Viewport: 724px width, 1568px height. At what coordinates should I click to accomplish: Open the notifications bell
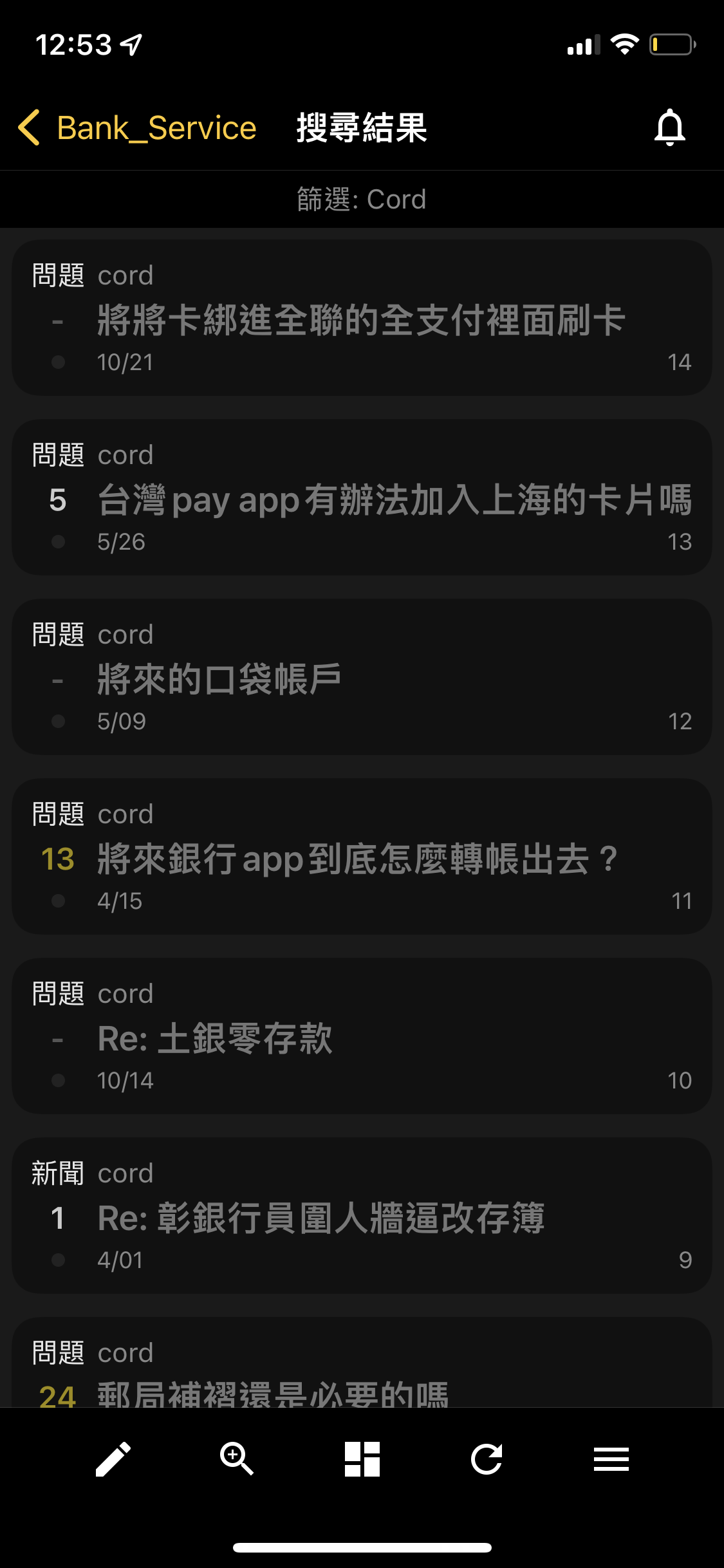click(x=669, y=127)
